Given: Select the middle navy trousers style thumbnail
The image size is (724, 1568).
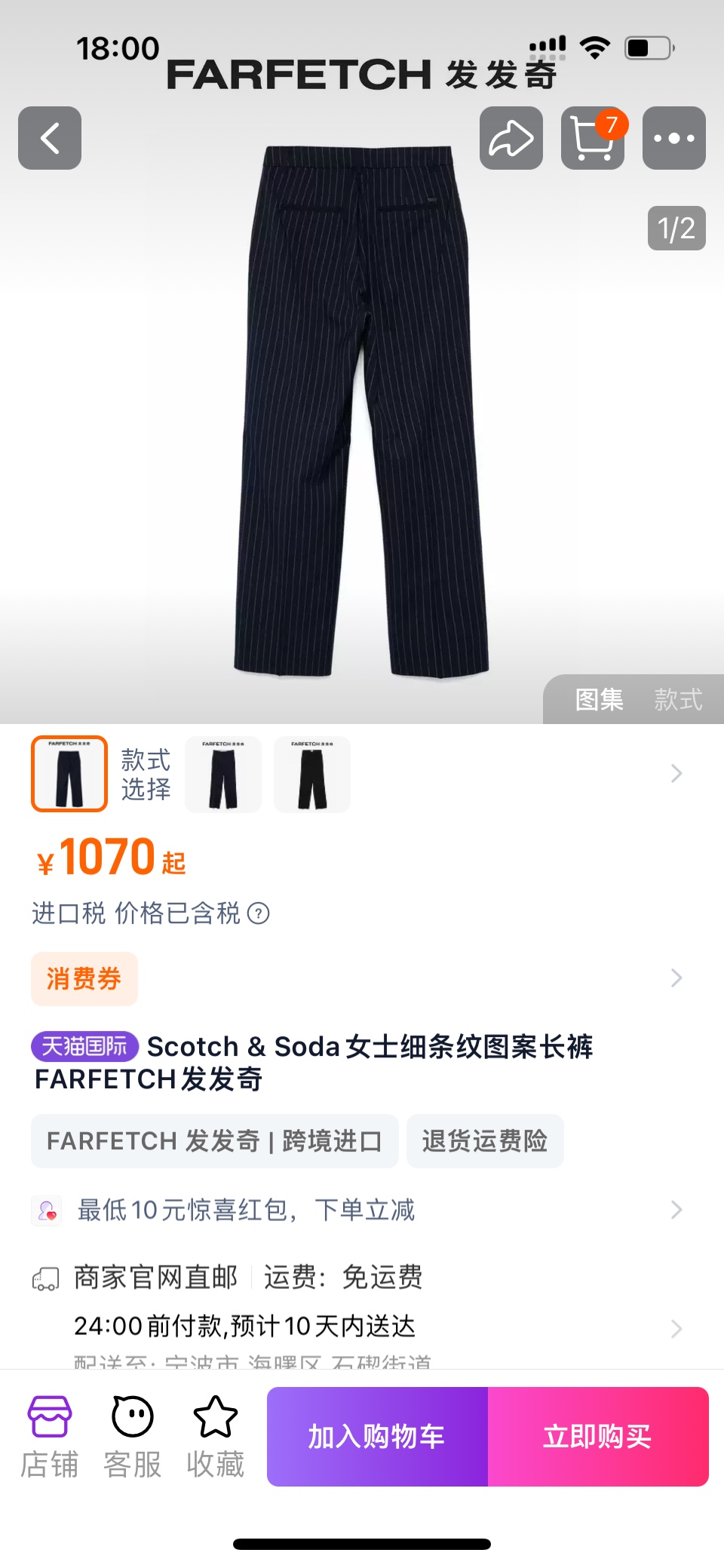Looking at the screenshot, I should 223,774.
